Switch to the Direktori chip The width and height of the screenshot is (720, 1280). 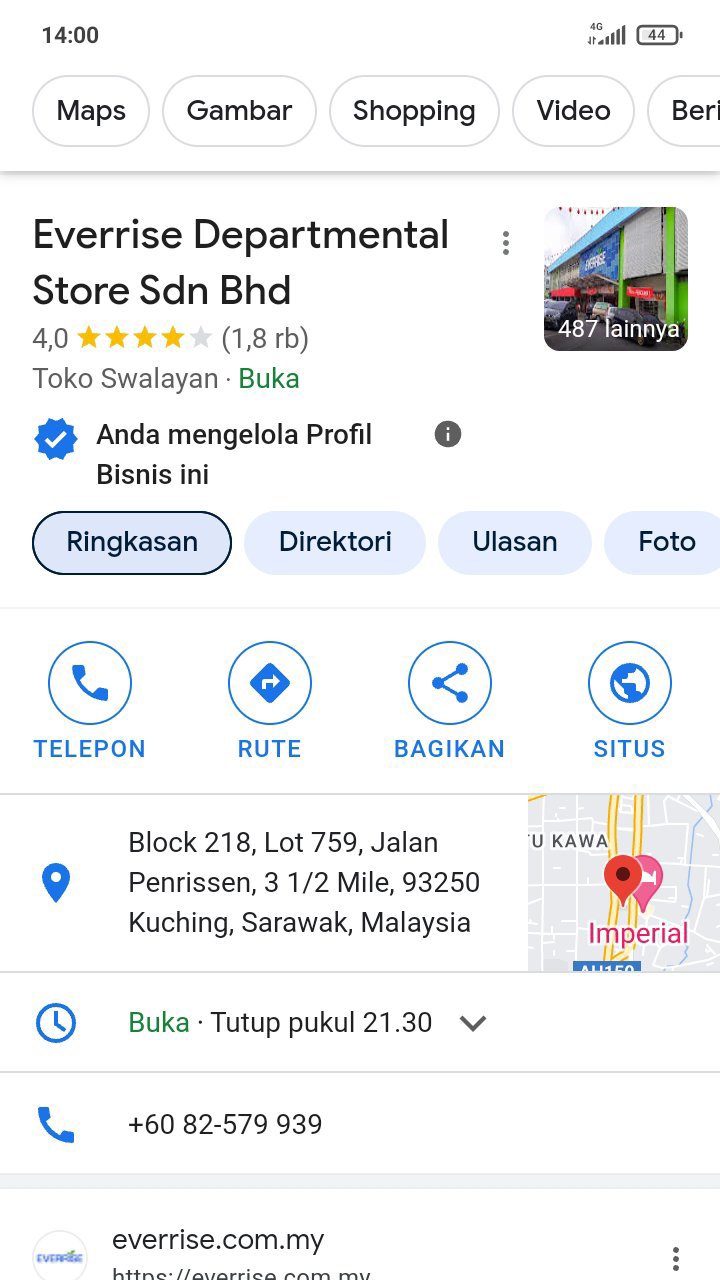pyautogui.click(x=335, y=542)
